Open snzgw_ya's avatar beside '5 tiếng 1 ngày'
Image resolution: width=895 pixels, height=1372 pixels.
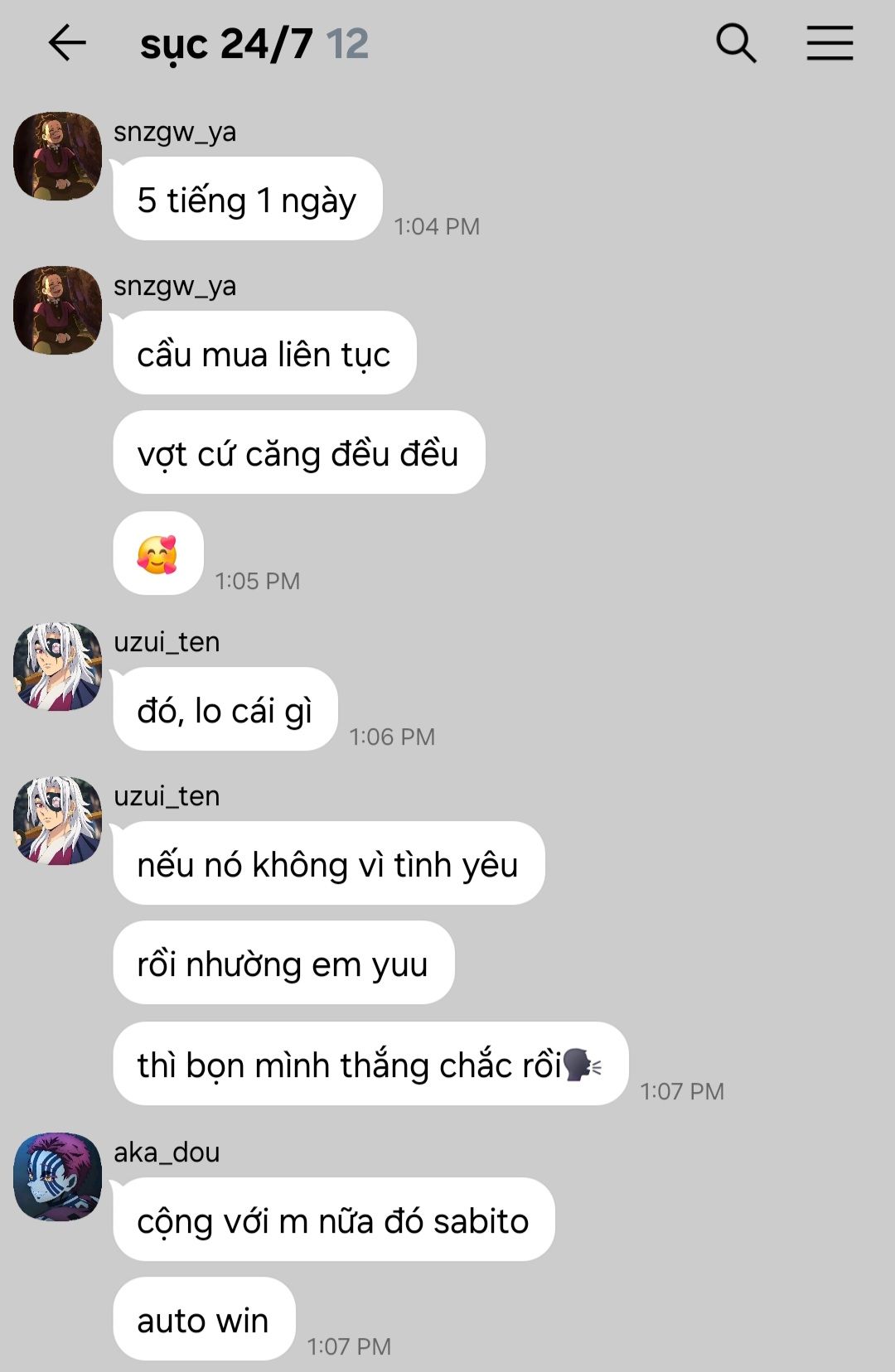pyautogui.click(x=57, y=157)
